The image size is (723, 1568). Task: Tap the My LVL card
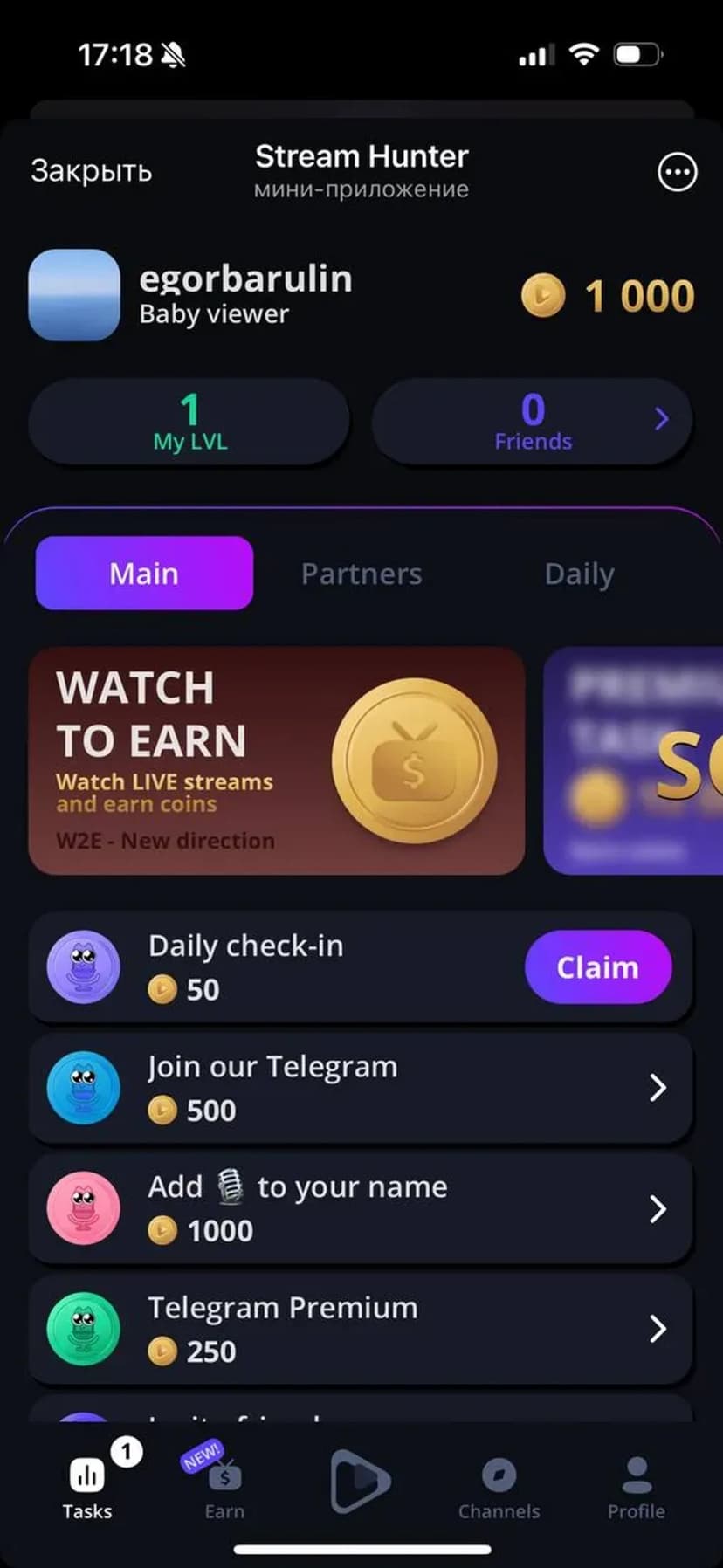[x=189, y=422]
